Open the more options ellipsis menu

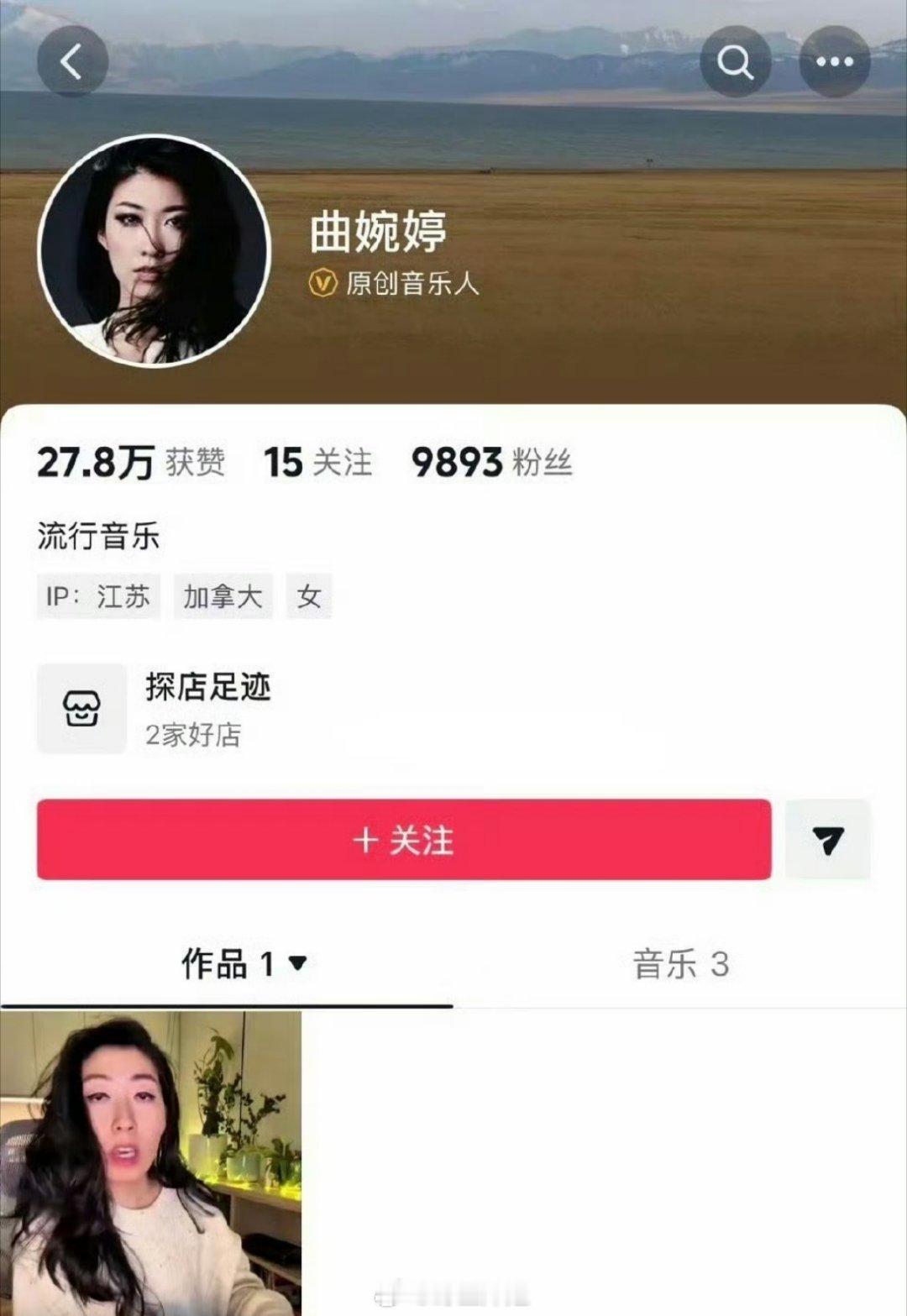coord(832,60)
